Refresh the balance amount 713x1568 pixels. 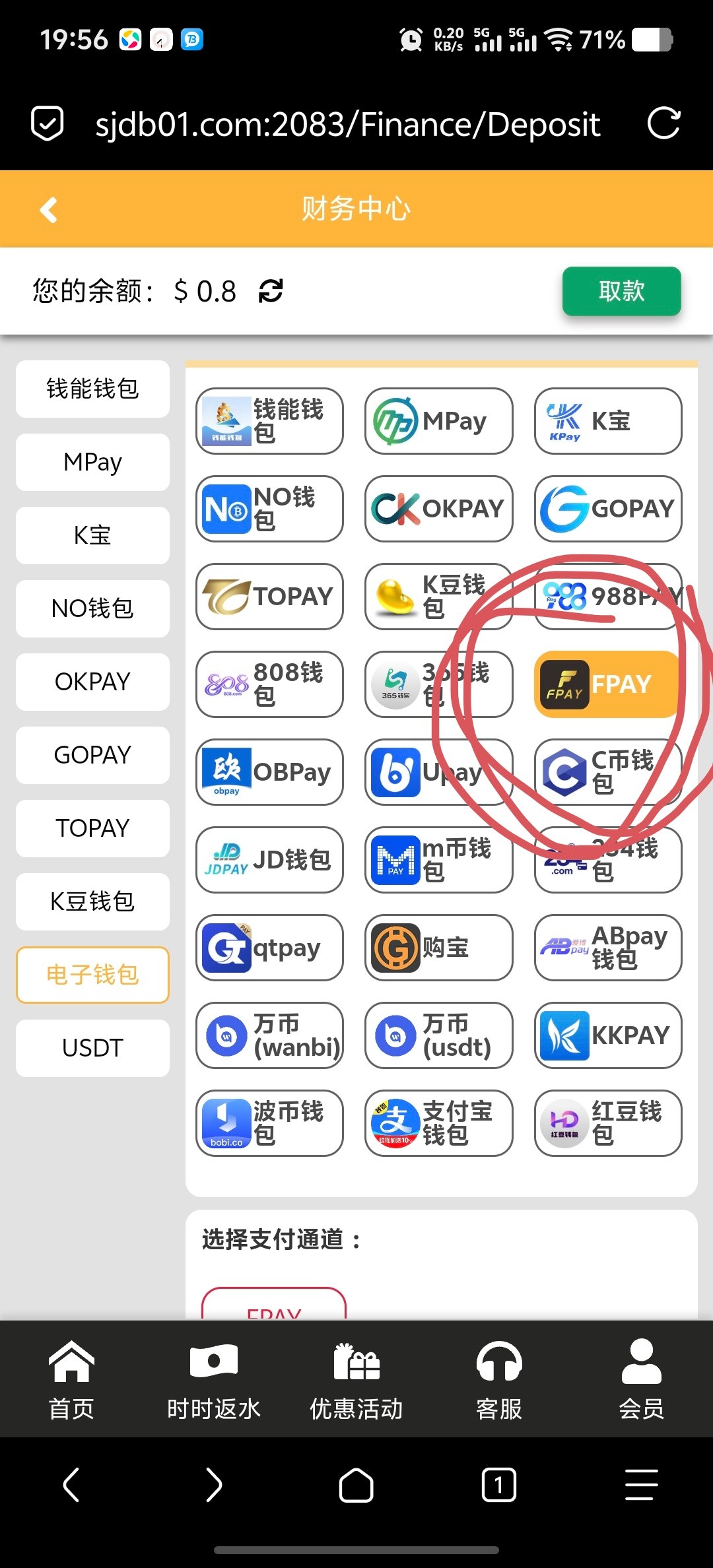point(271,291)
